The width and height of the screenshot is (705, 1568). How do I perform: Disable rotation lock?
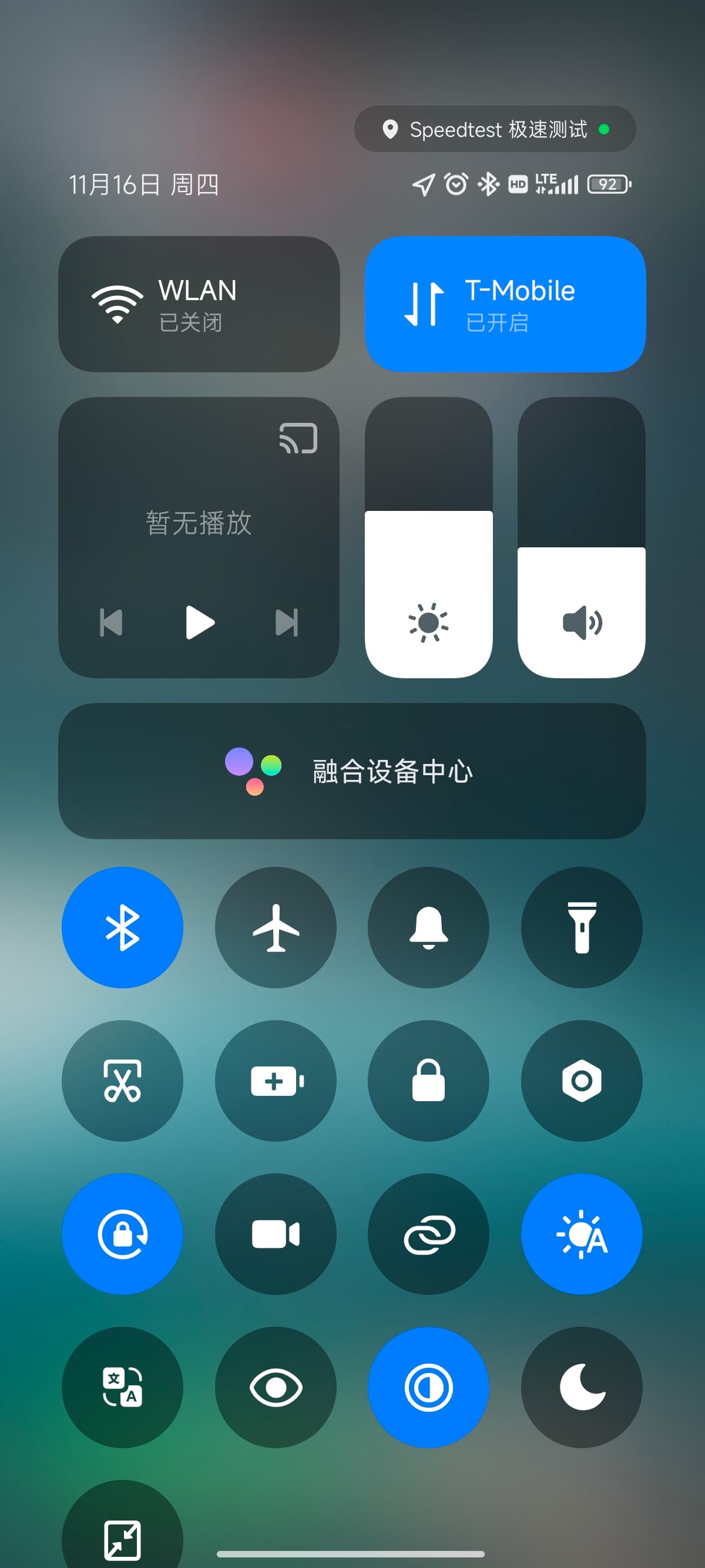pos(122,1234)
